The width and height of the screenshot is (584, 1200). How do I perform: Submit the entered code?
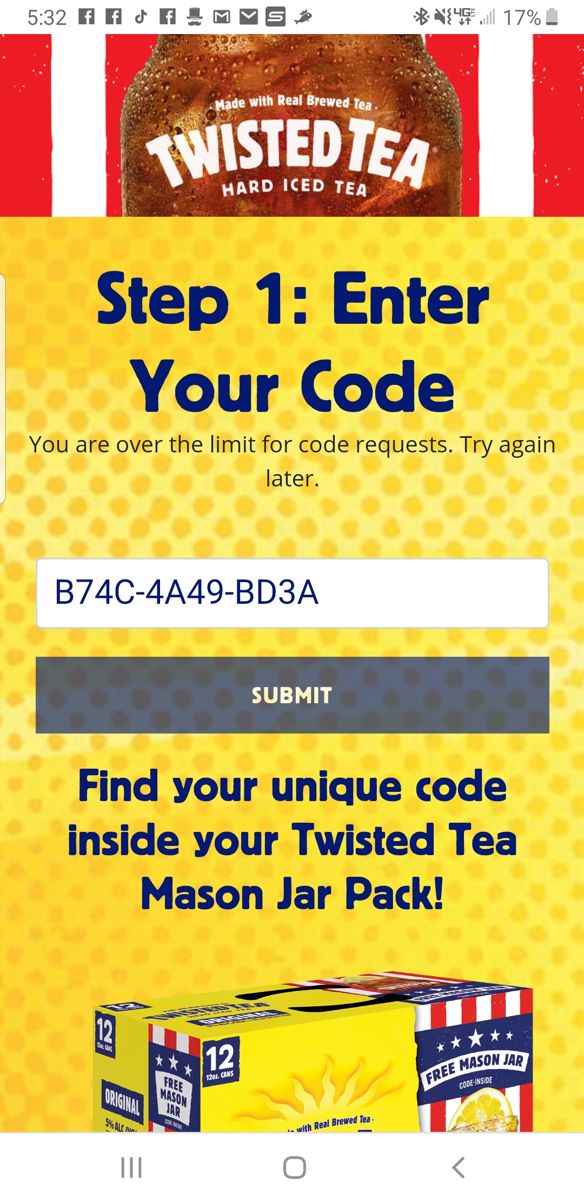[x=292, y=695]
